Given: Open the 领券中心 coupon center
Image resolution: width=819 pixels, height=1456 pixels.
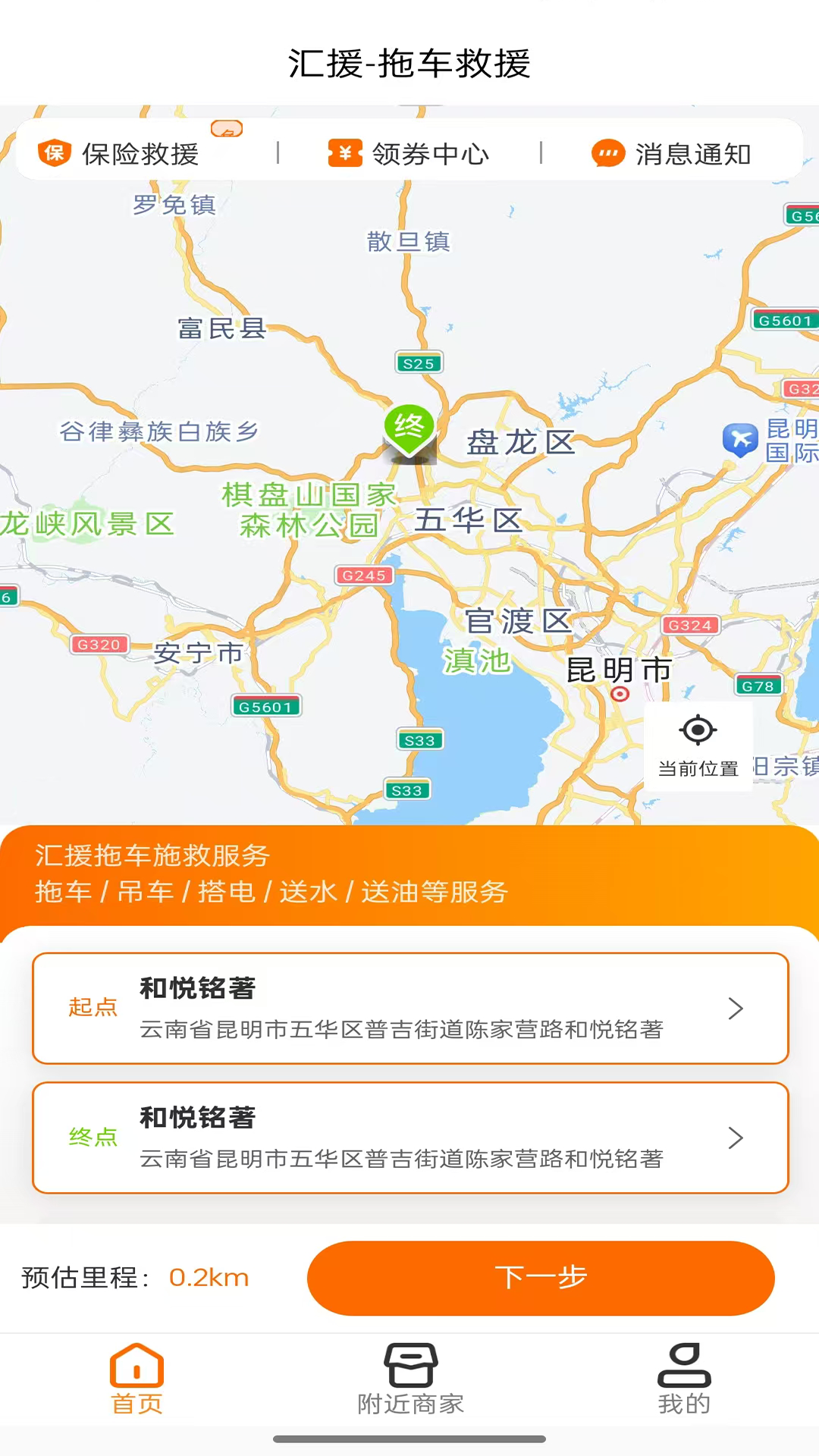Looking at the screenshot, I should click(x=409, y=154).
